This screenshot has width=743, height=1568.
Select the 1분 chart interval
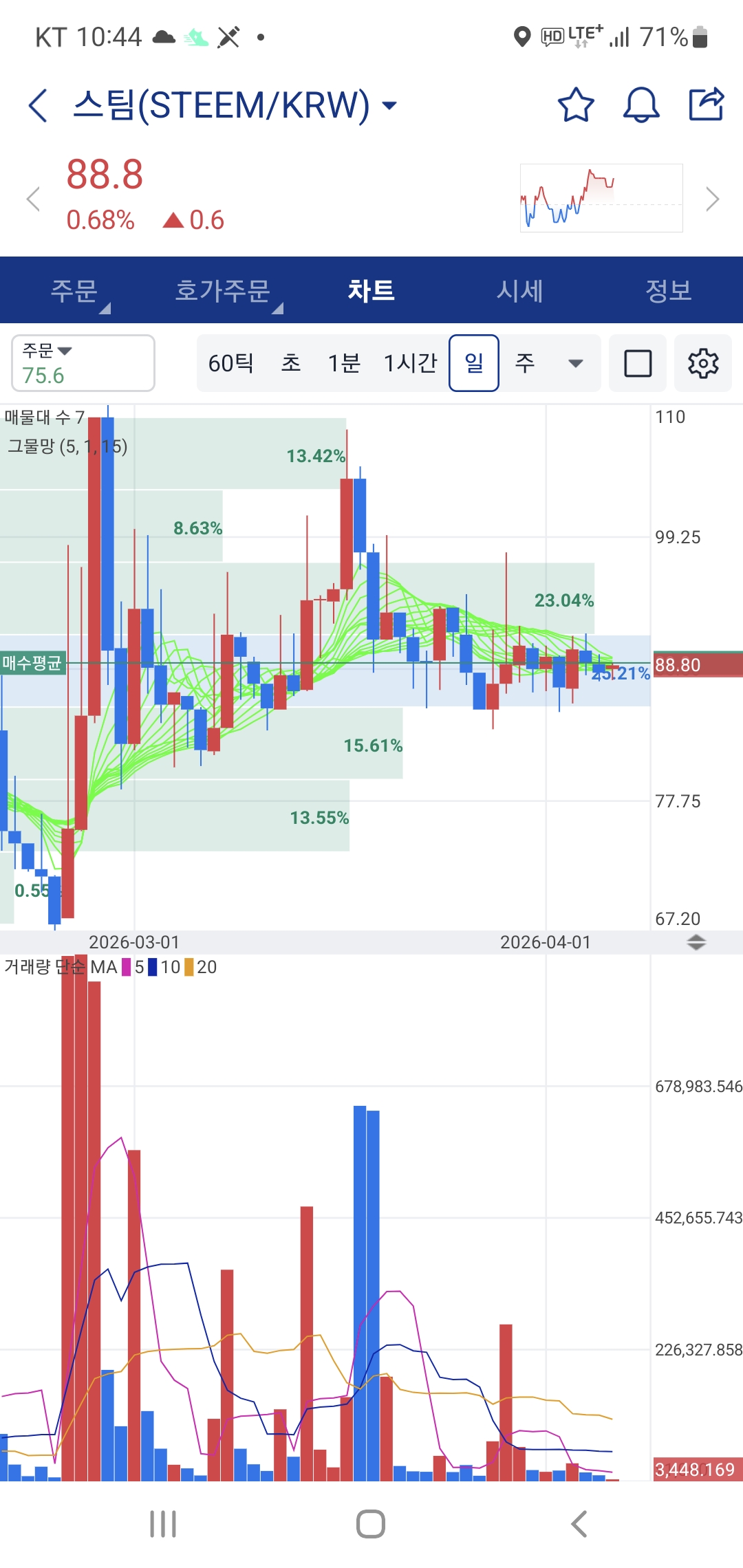344,363
